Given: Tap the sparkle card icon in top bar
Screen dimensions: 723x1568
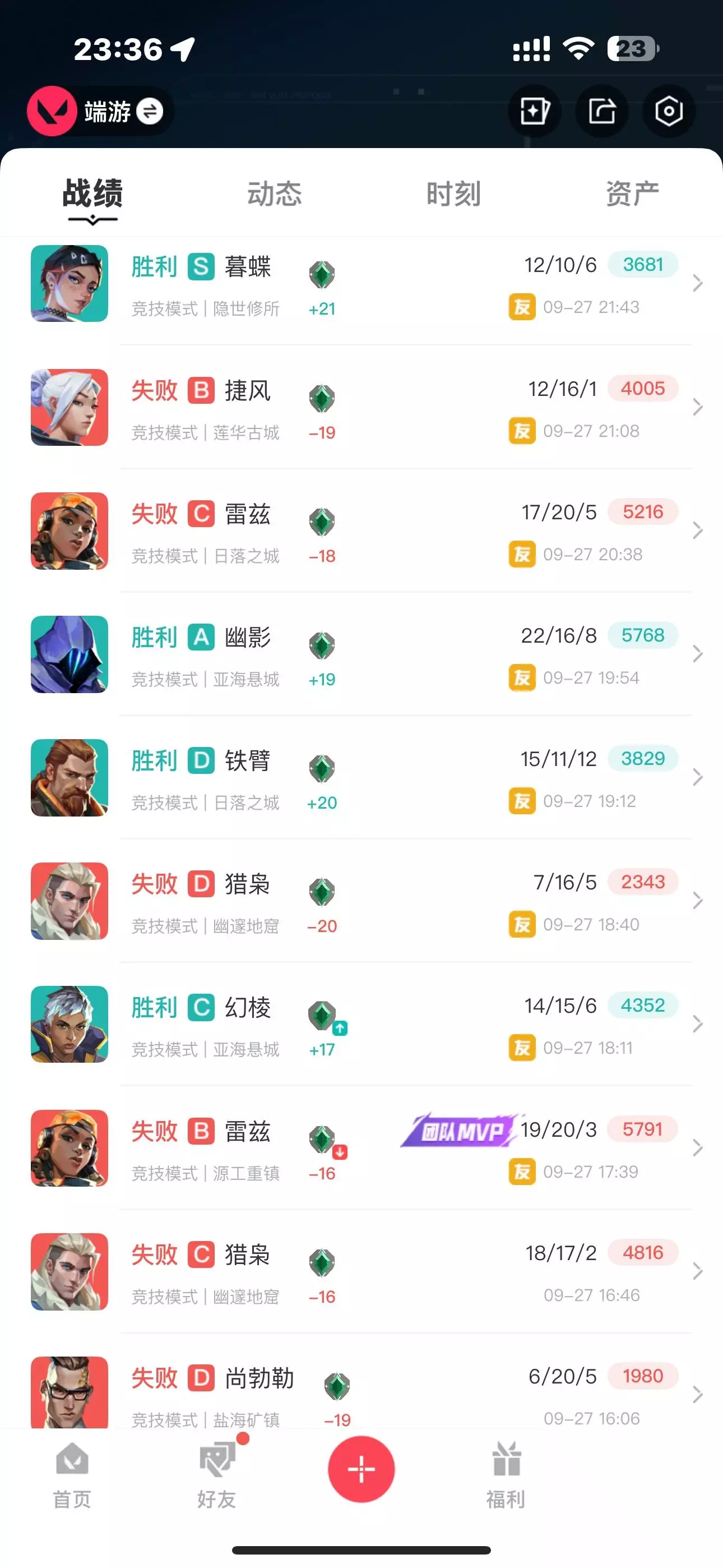Looking at the screenshot, I should click(534, 111).
